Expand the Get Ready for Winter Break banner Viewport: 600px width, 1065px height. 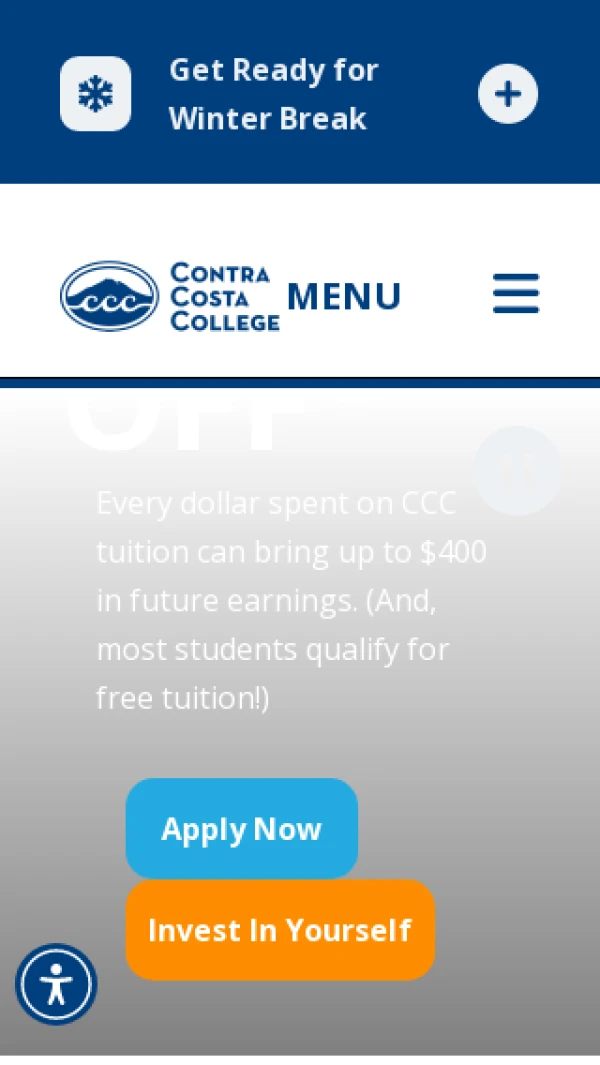click(x=508, y=94)
